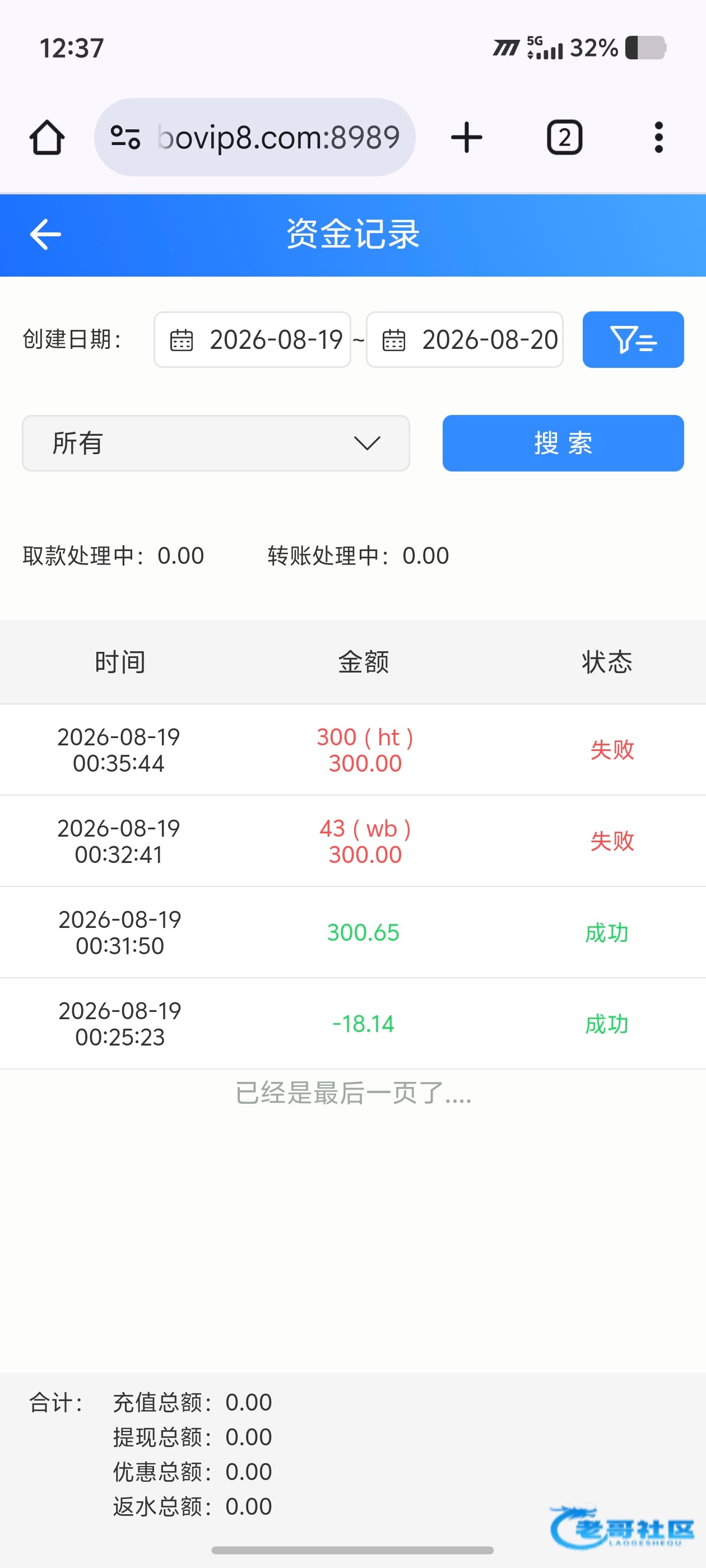Open the browser overflow menu
Viewport: 706px width, 1568px height.
[658, 138]
